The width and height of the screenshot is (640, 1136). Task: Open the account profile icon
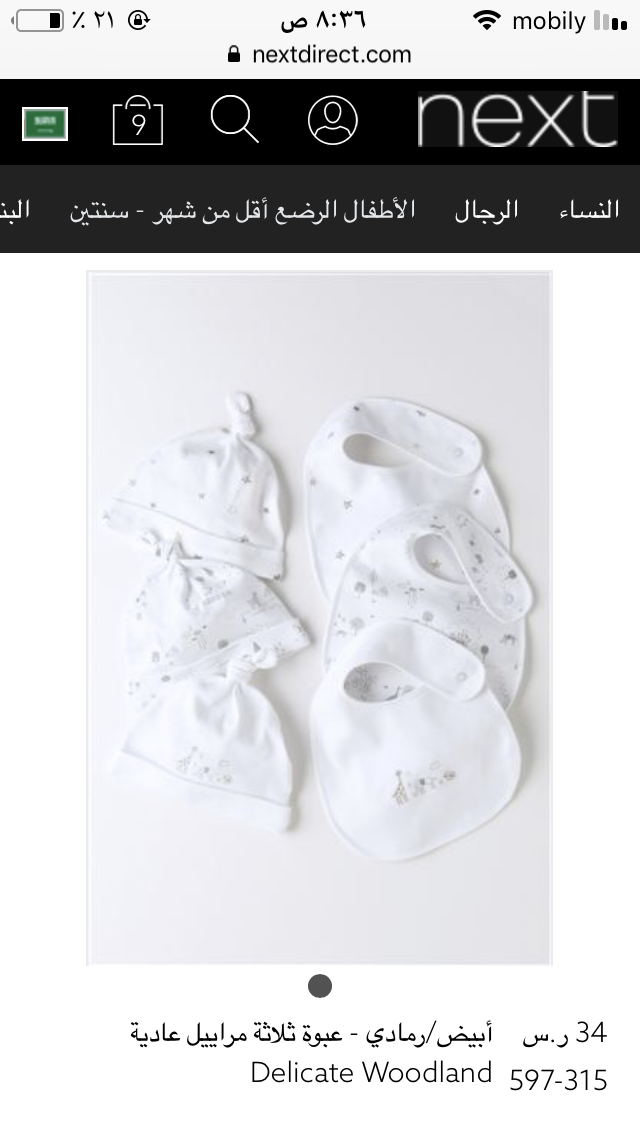333,121
